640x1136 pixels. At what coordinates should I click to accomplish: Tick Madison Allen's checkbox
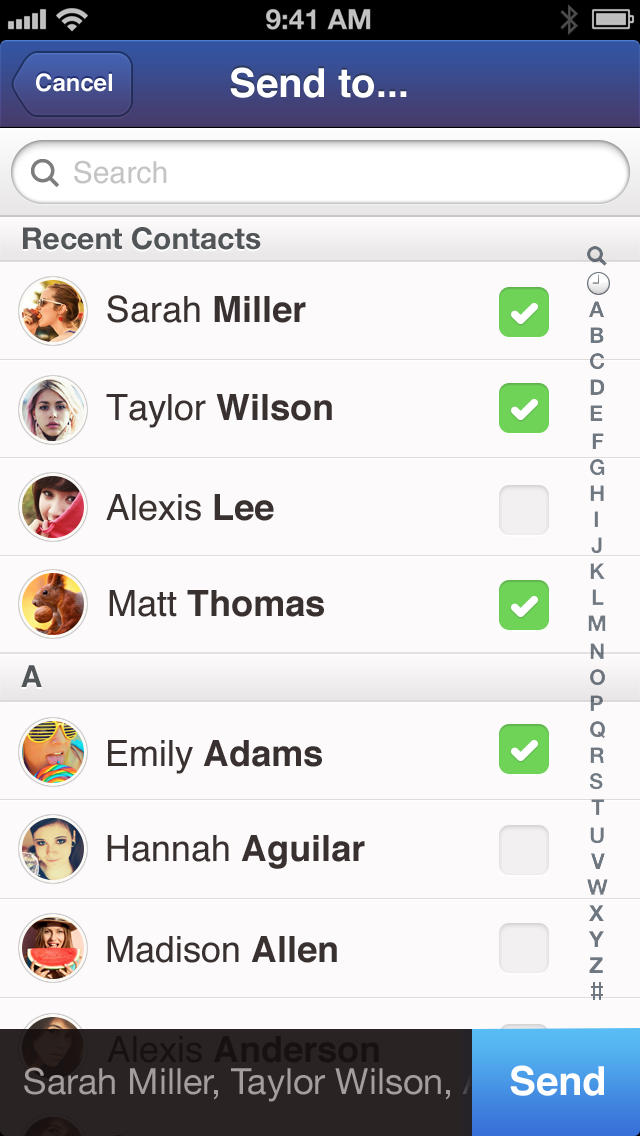pyautogui.click(x=523, y=948)
